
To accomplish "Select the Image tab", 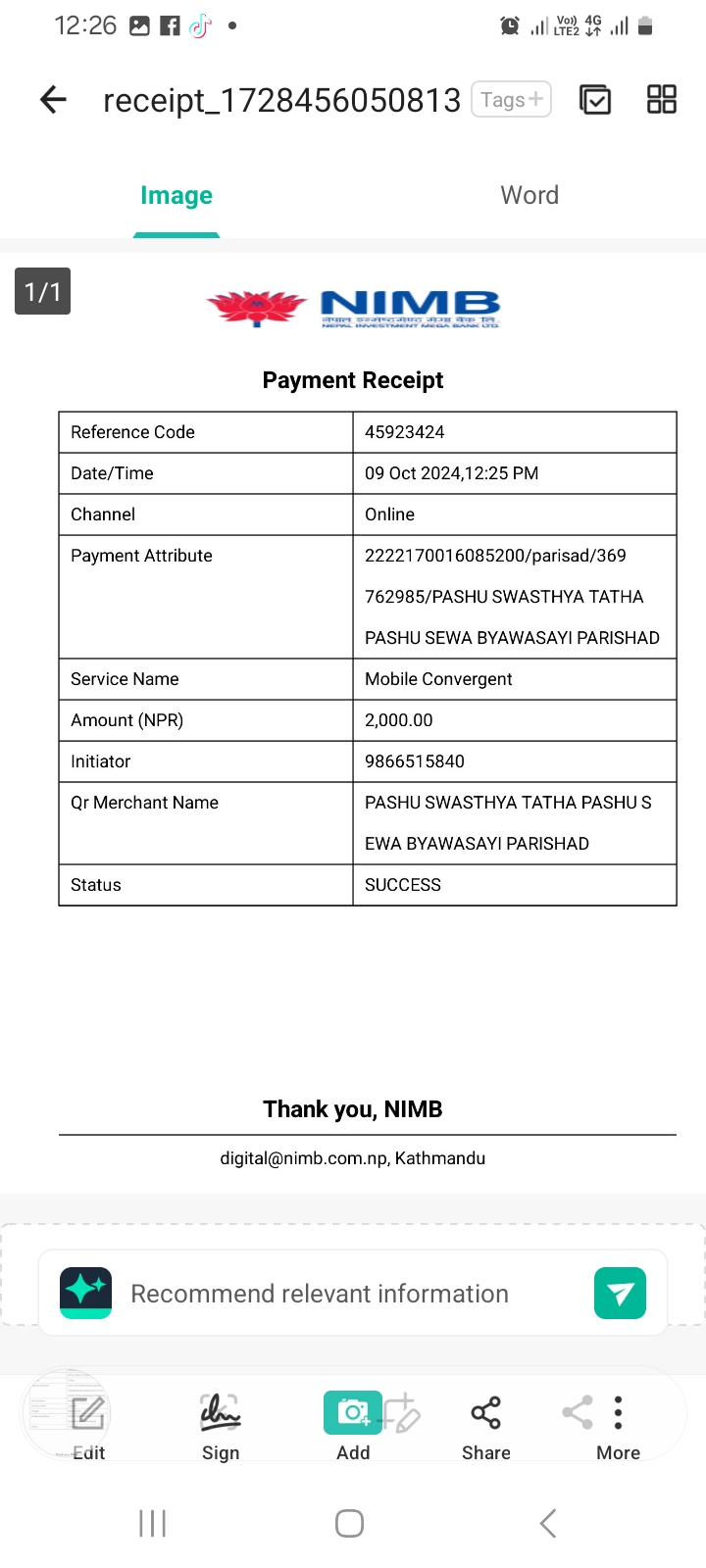I will click(176, 195).
